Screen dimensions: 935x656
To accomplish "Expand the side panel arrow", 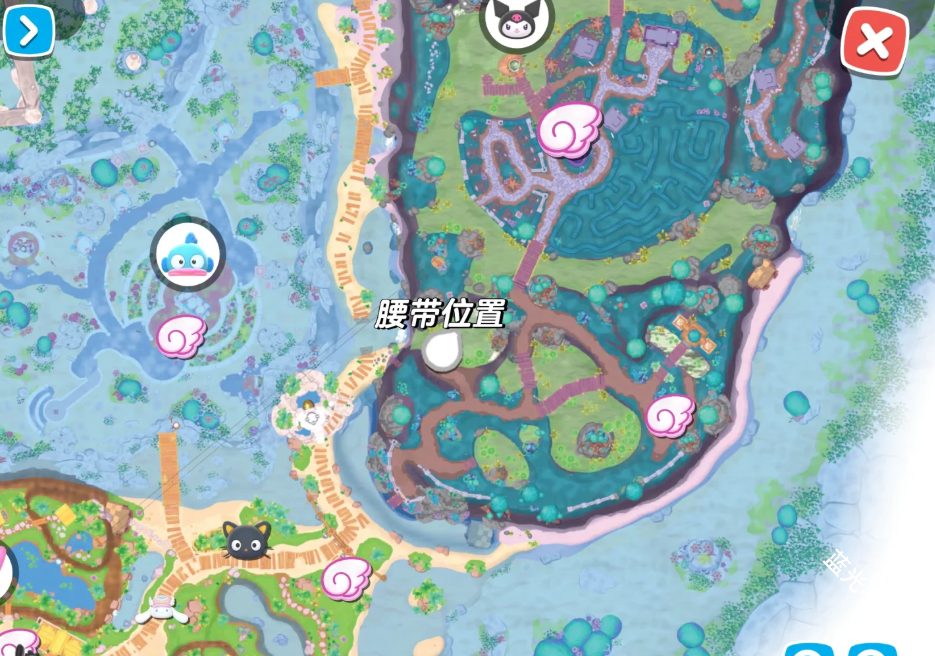I will 29,31.
